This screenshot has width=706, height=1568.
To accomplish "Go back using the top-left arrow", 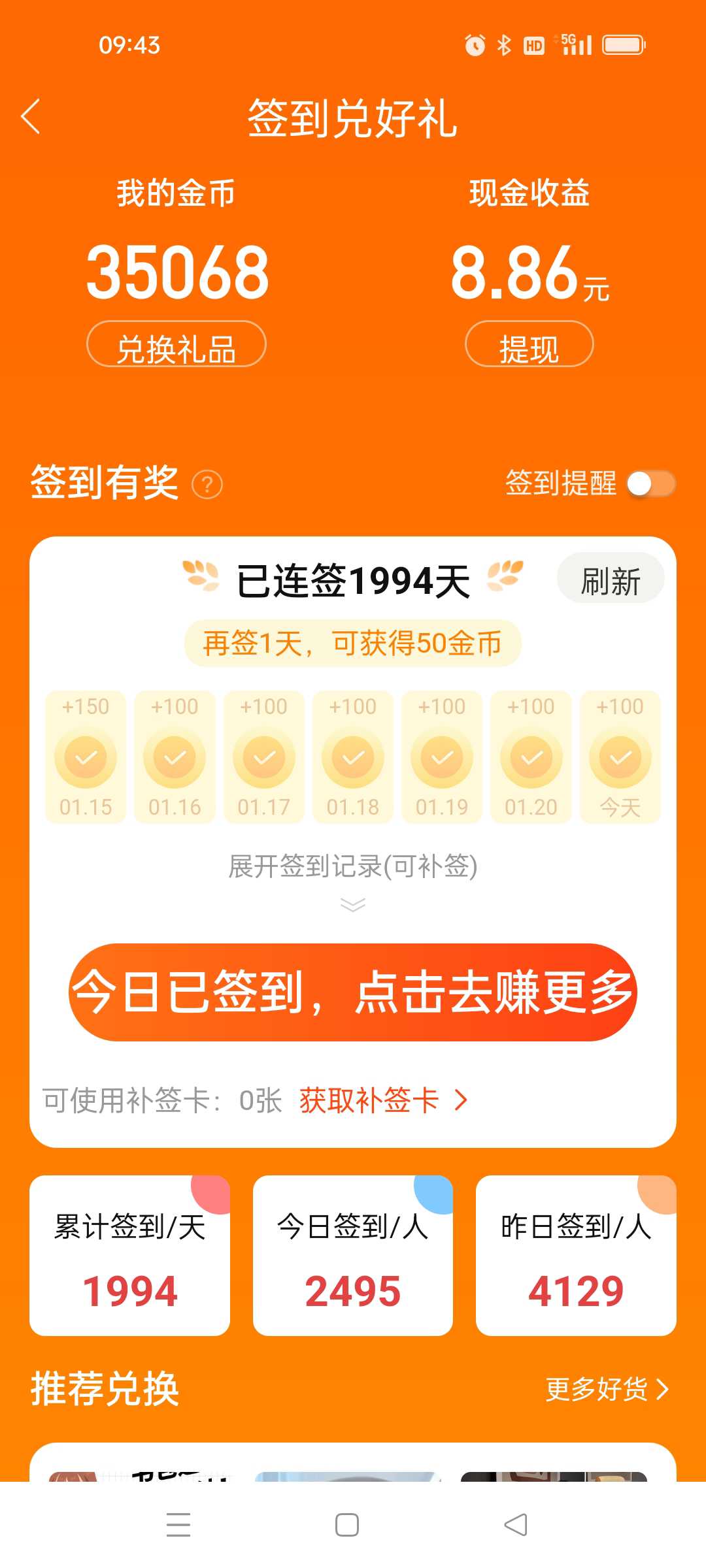I will pyautogui.click(x=31, y=117).
